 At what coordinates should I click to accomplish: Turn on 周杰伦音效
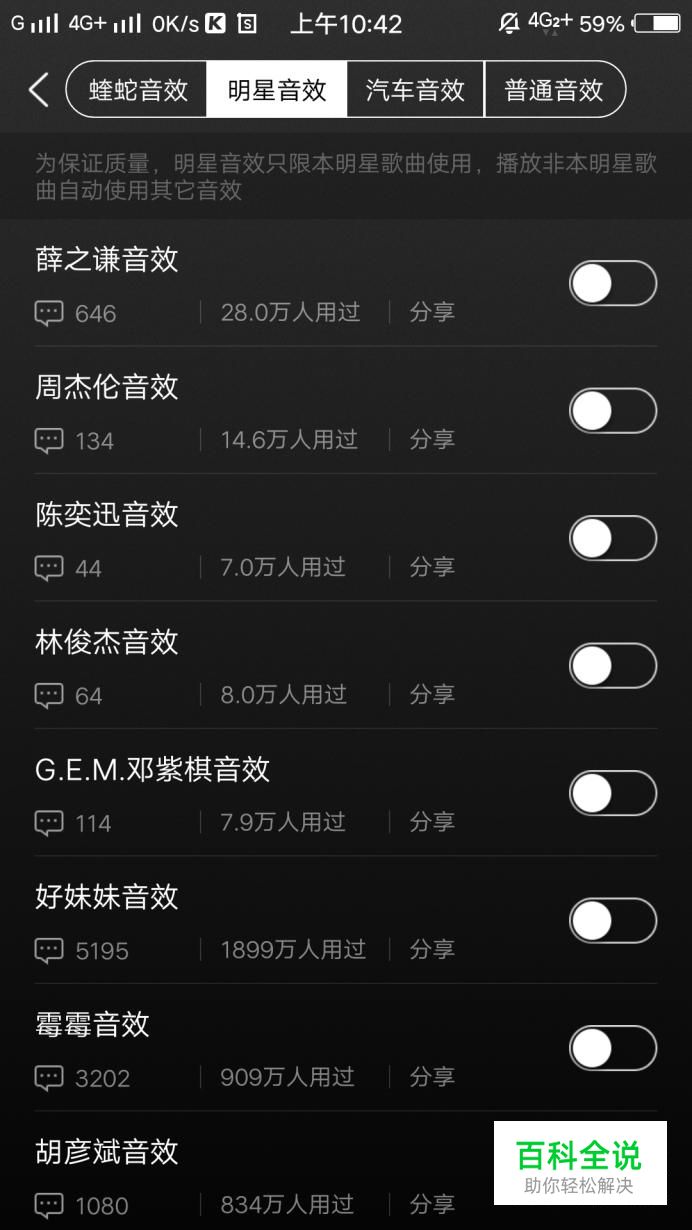(613, 411)
